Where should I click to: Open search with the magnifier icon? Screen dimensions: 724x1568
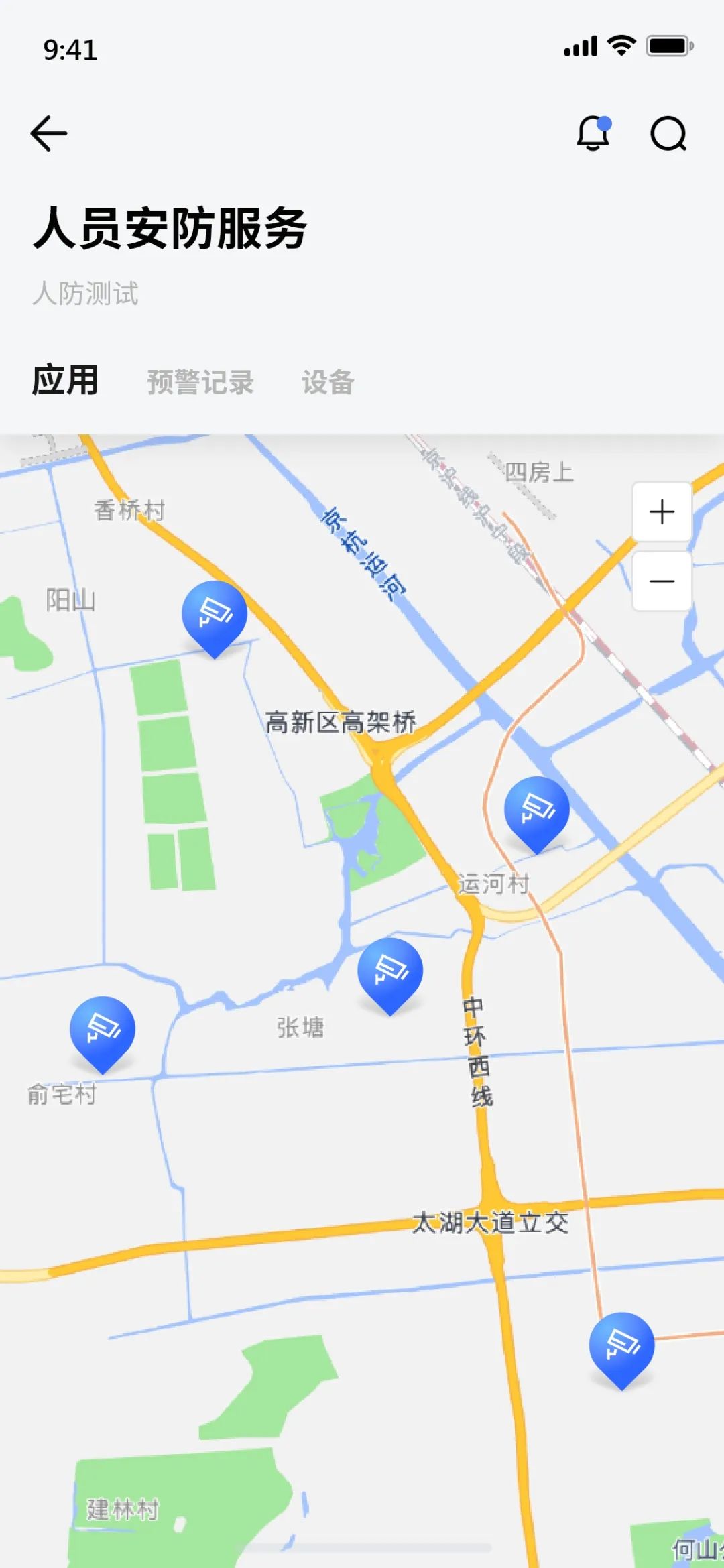(x=668, y=133)
